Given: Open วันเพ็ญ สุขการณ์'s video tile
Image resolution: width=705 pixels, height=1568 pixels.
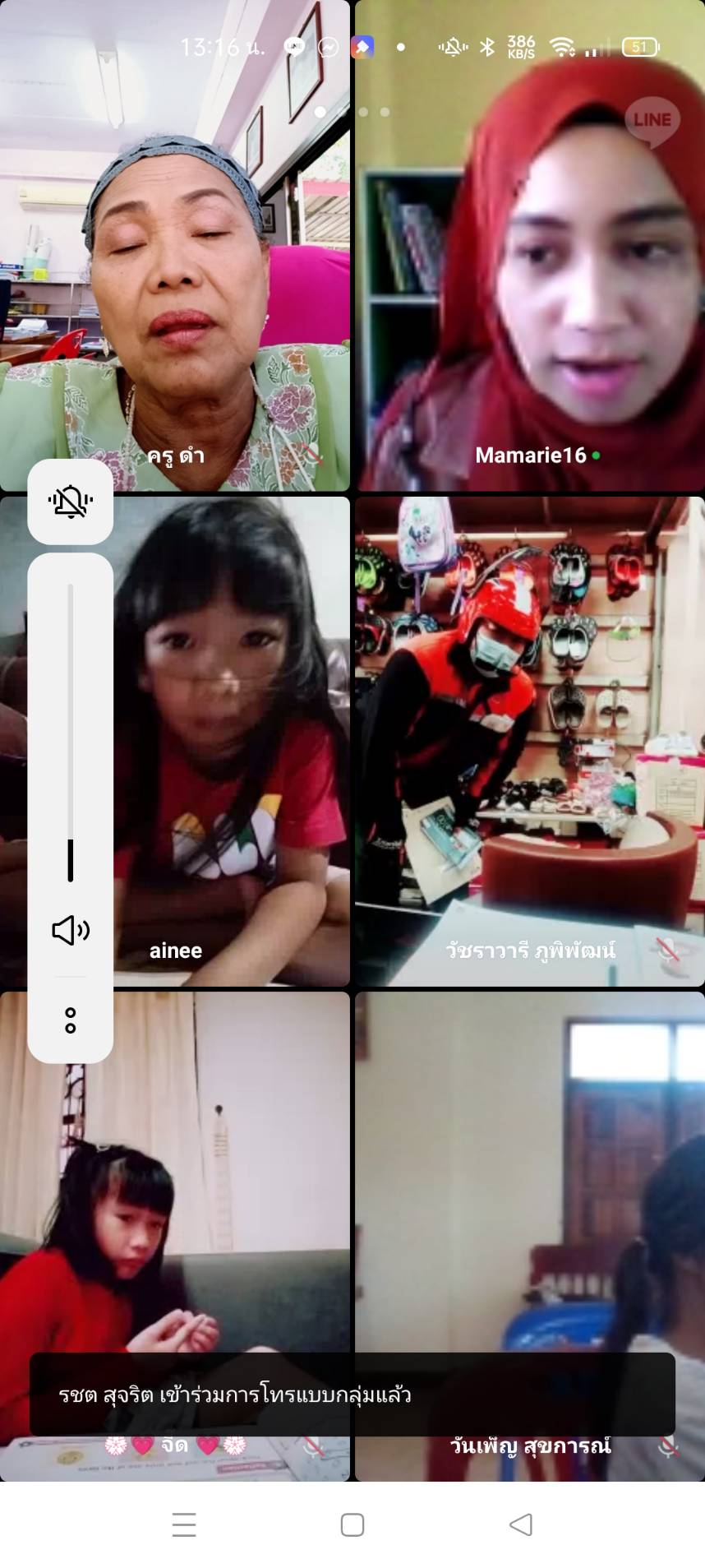Looking at the screenshot, I should [530, 1192].
